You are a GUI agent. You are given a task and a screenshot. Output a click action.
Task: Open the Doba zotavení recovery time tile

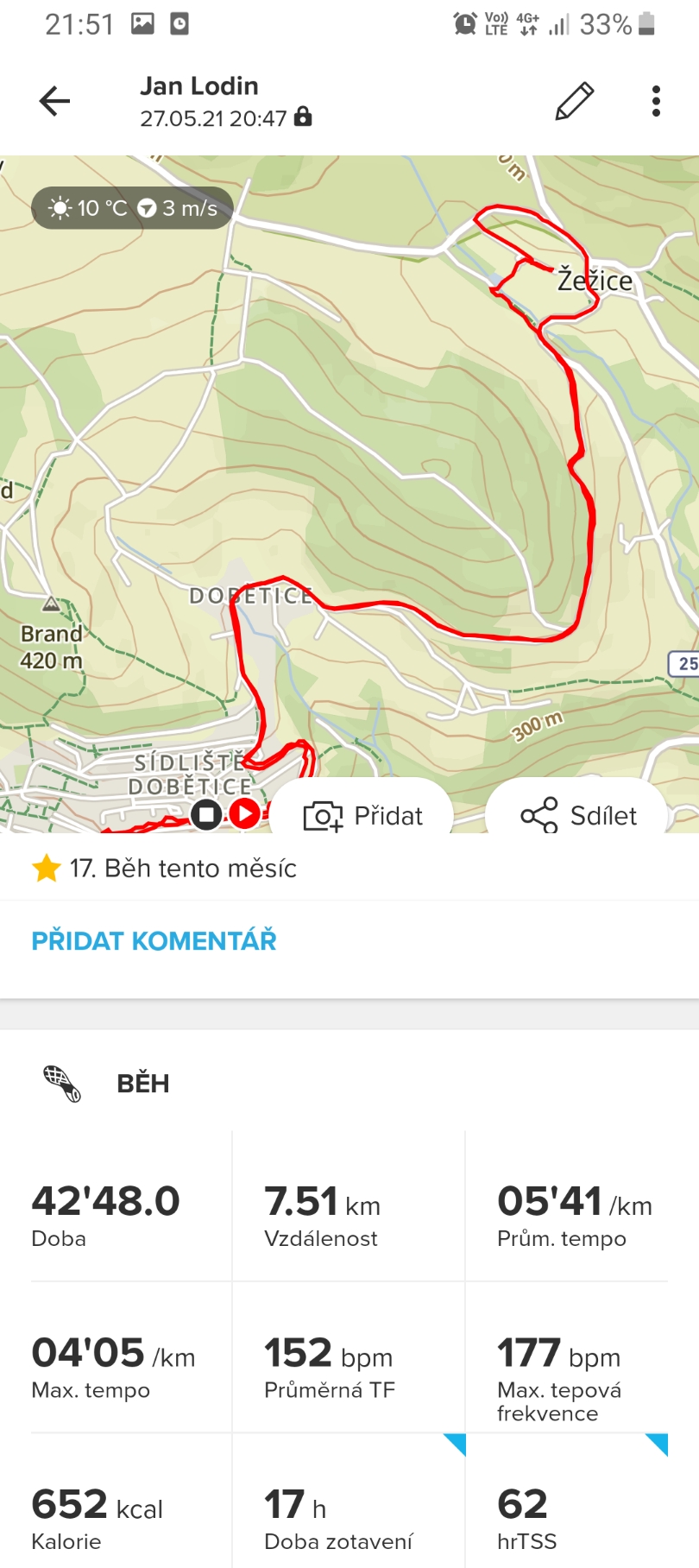349,1501
